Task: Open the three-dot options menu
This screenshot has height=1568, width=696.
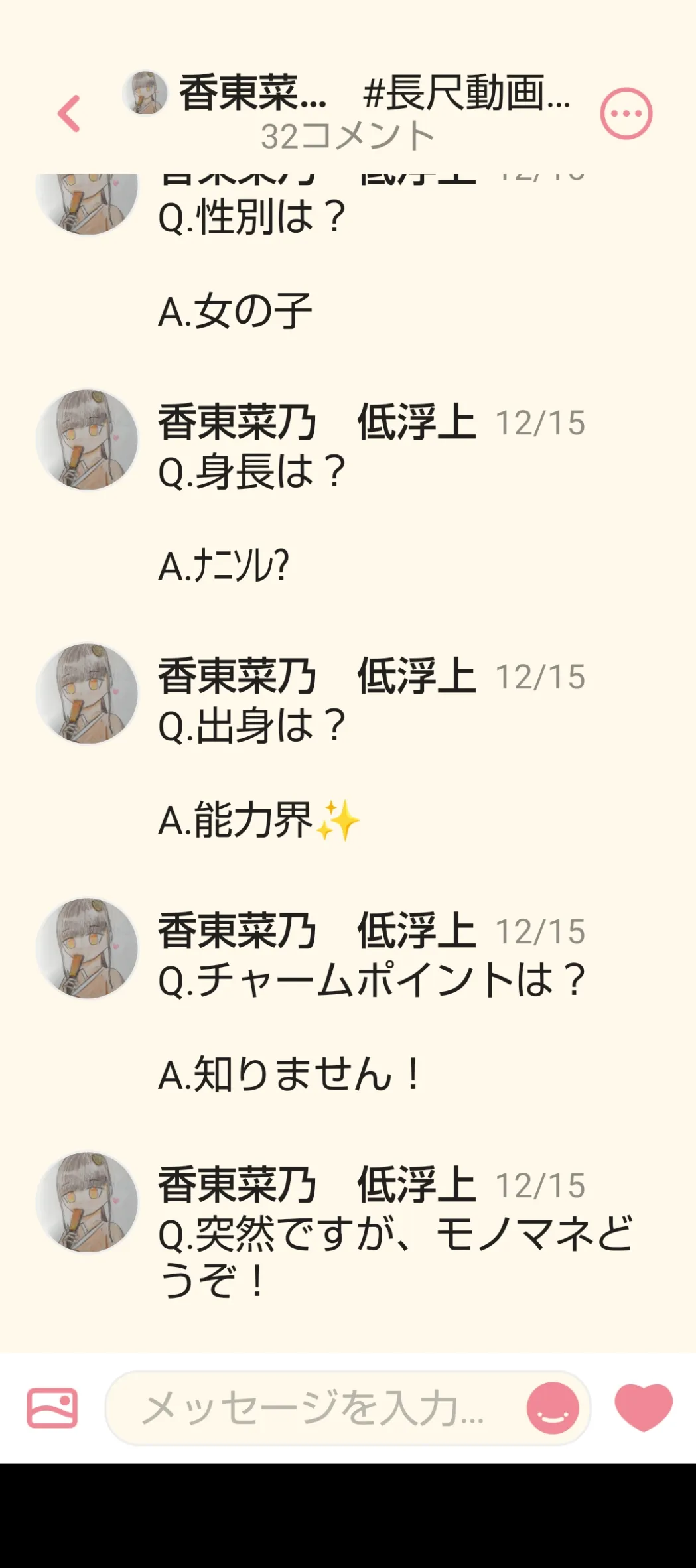Action: 626,113
